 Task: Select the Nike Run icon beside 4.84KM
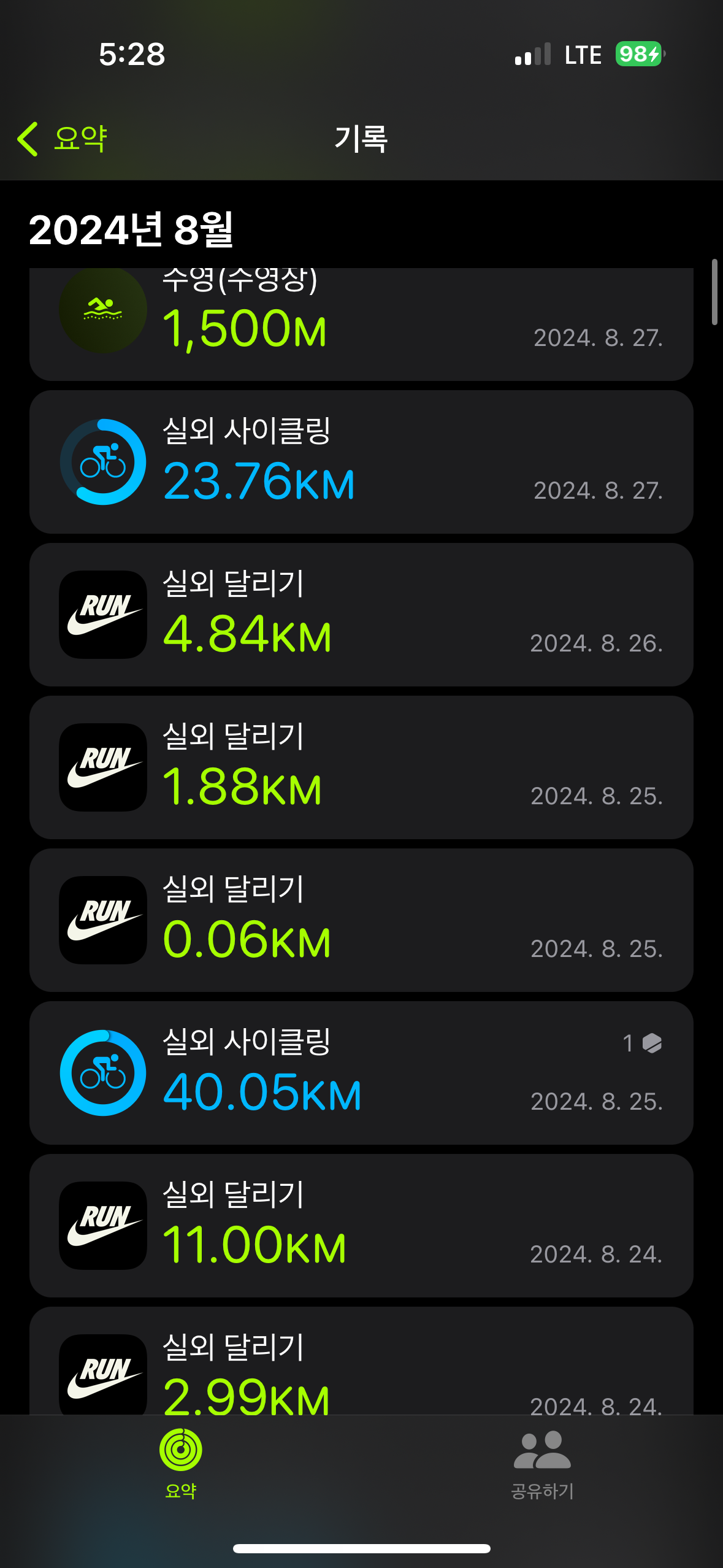[x=103, y=613]
